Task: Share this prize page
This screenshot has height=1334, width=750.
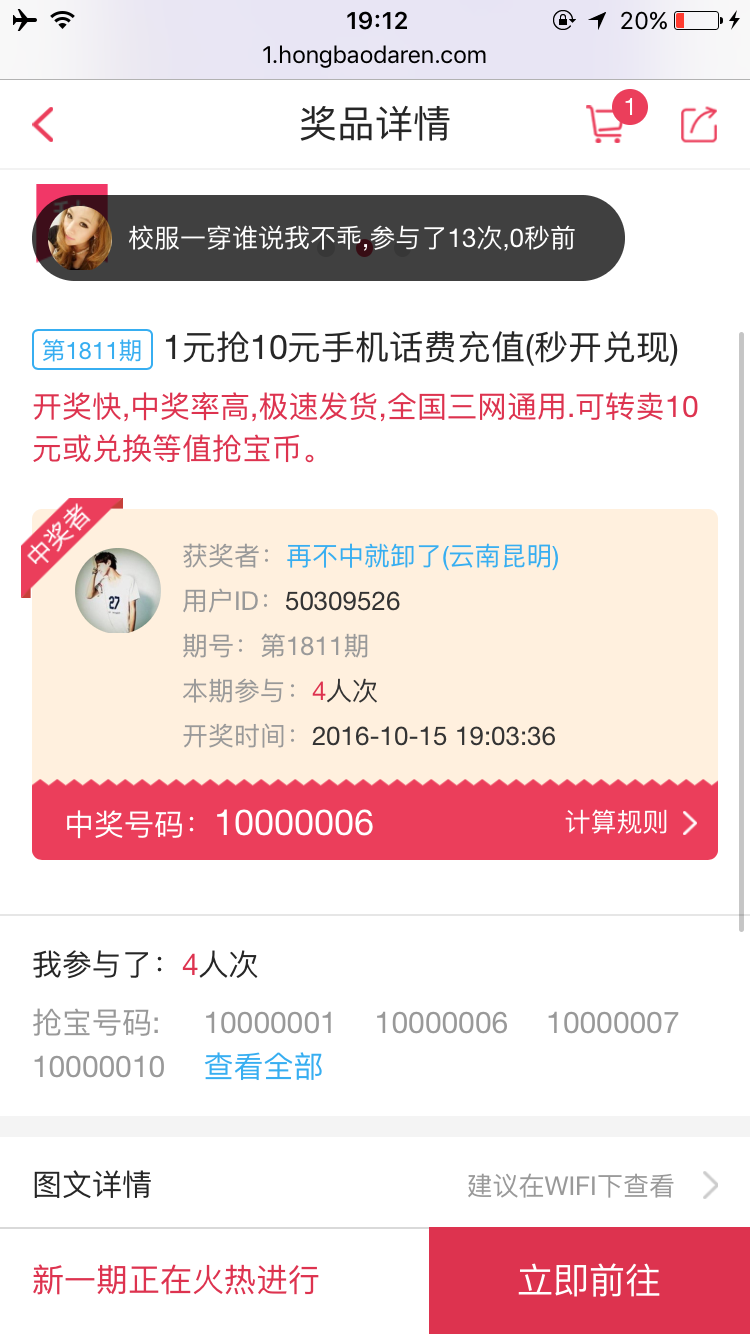Action: [x=699, y=124]
